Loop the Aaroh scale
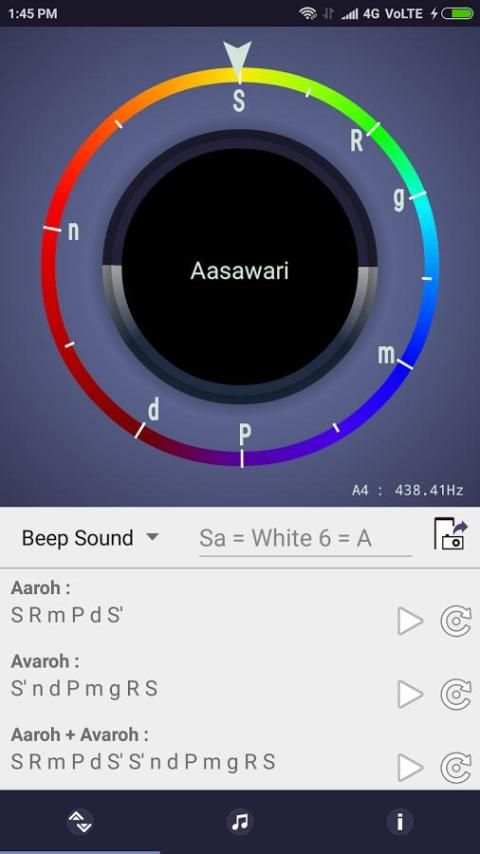This screenshot has width=480, height=854. tap(455, 621)
